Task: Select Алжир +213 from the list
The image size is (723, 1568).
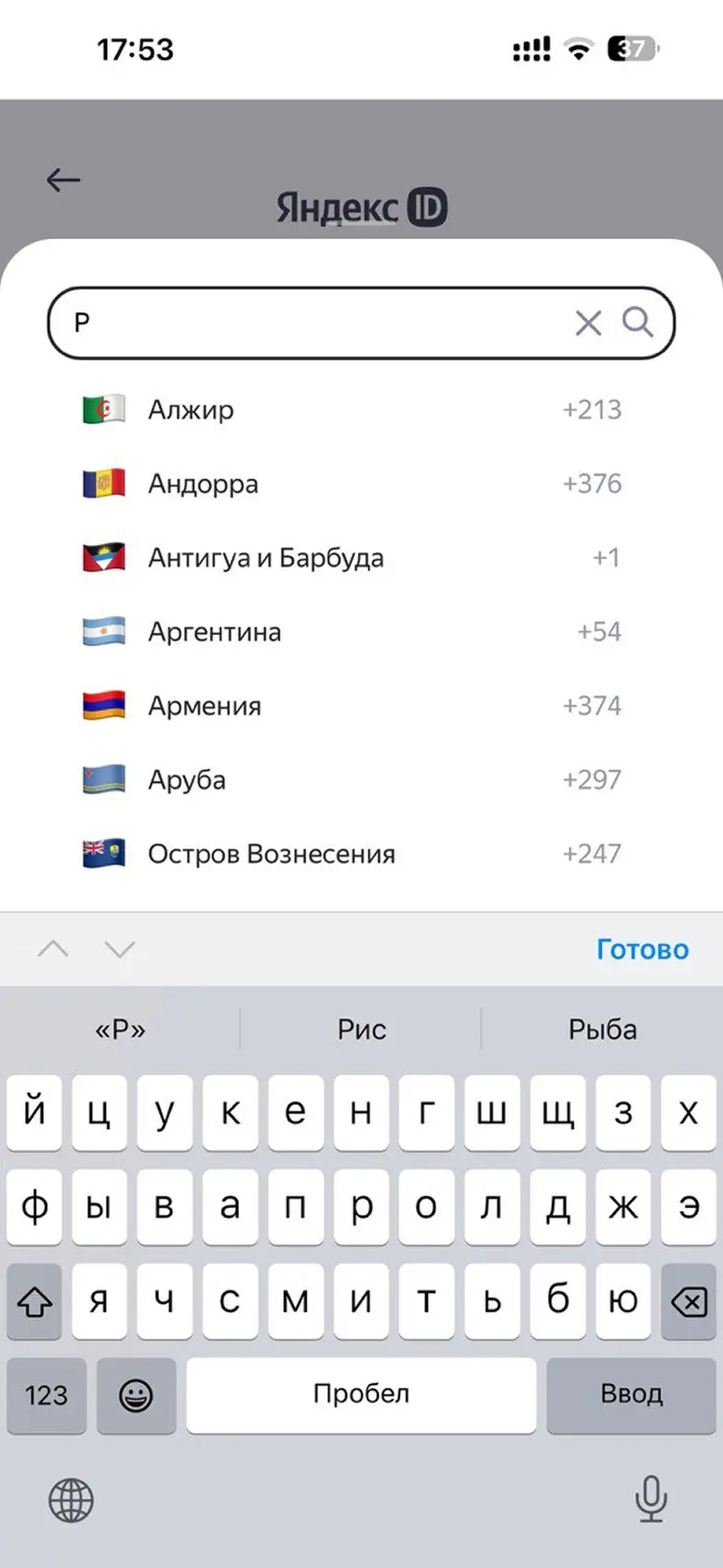Action: [353, 409]
